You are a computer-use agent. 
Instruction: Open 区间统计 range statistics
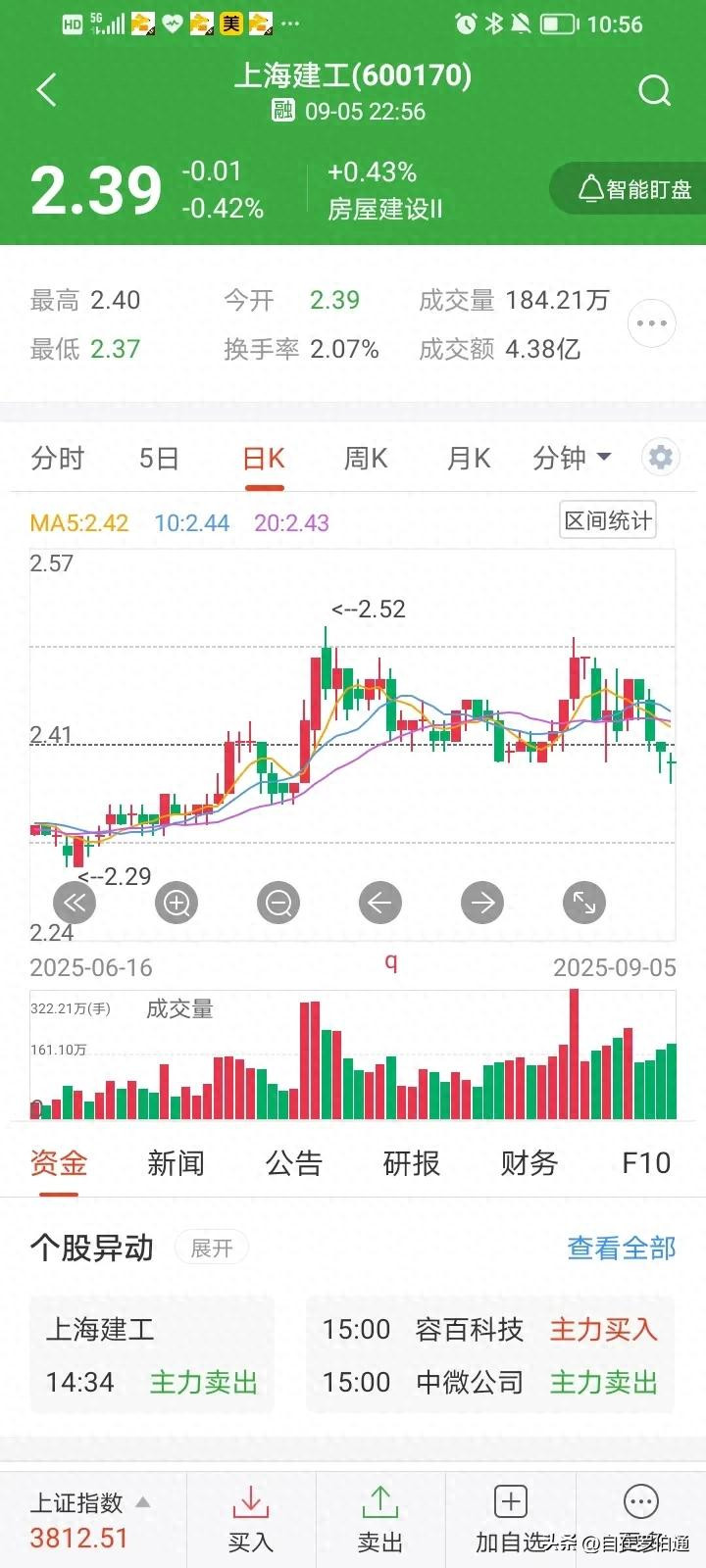608,521
